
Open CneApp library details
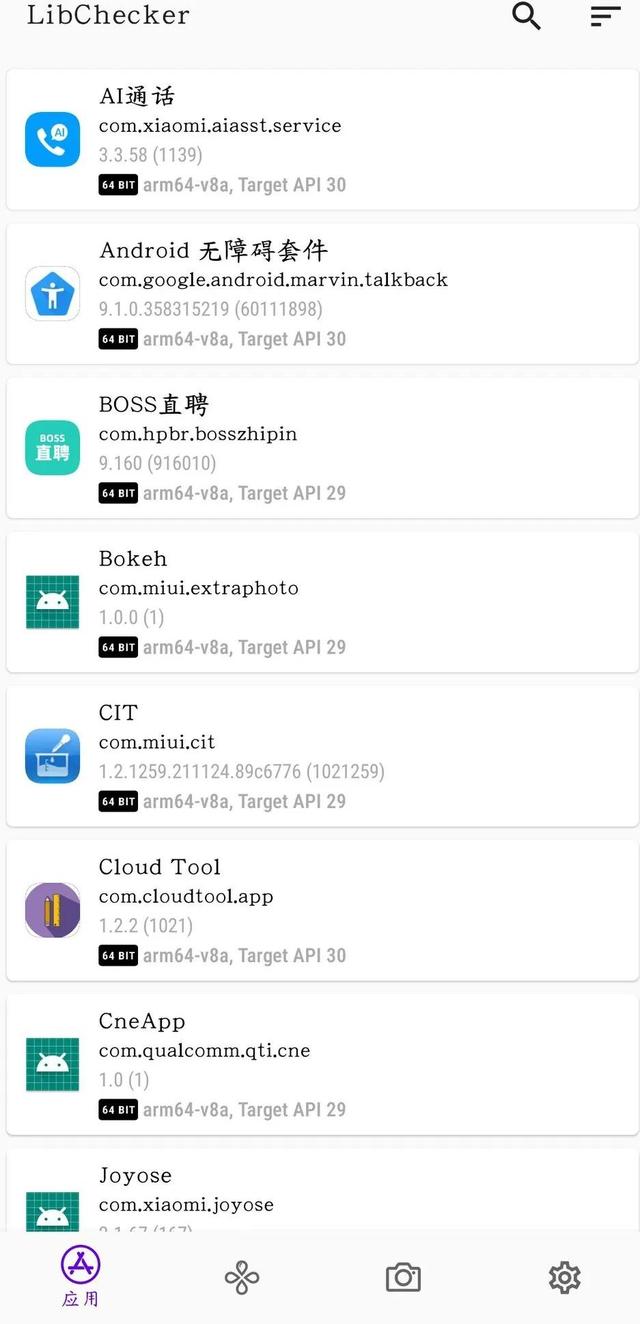(322, 1064)
